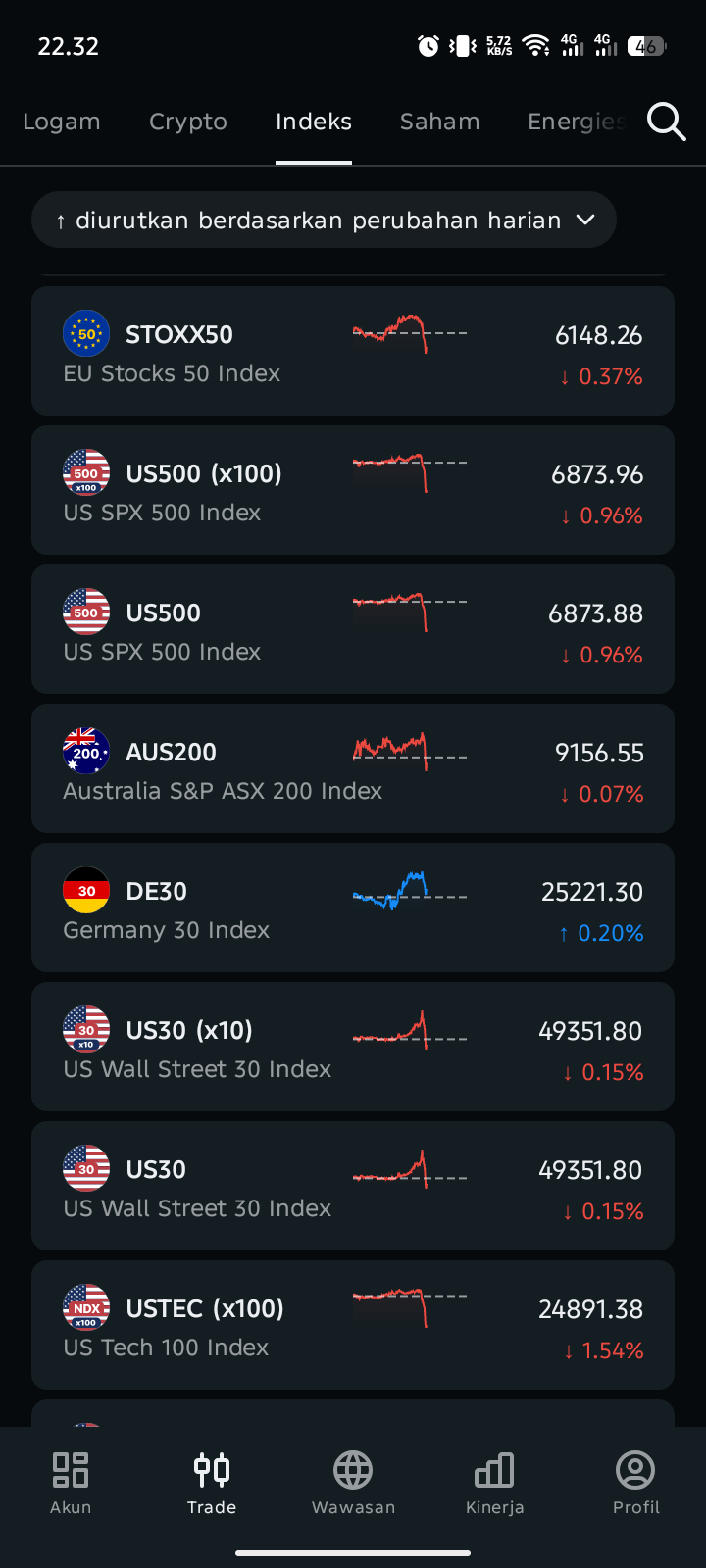Image resolution: width=706 pixels, height=1568 pixels.
Task: Switch to the Crypto tab
Action: pos(188,122)
